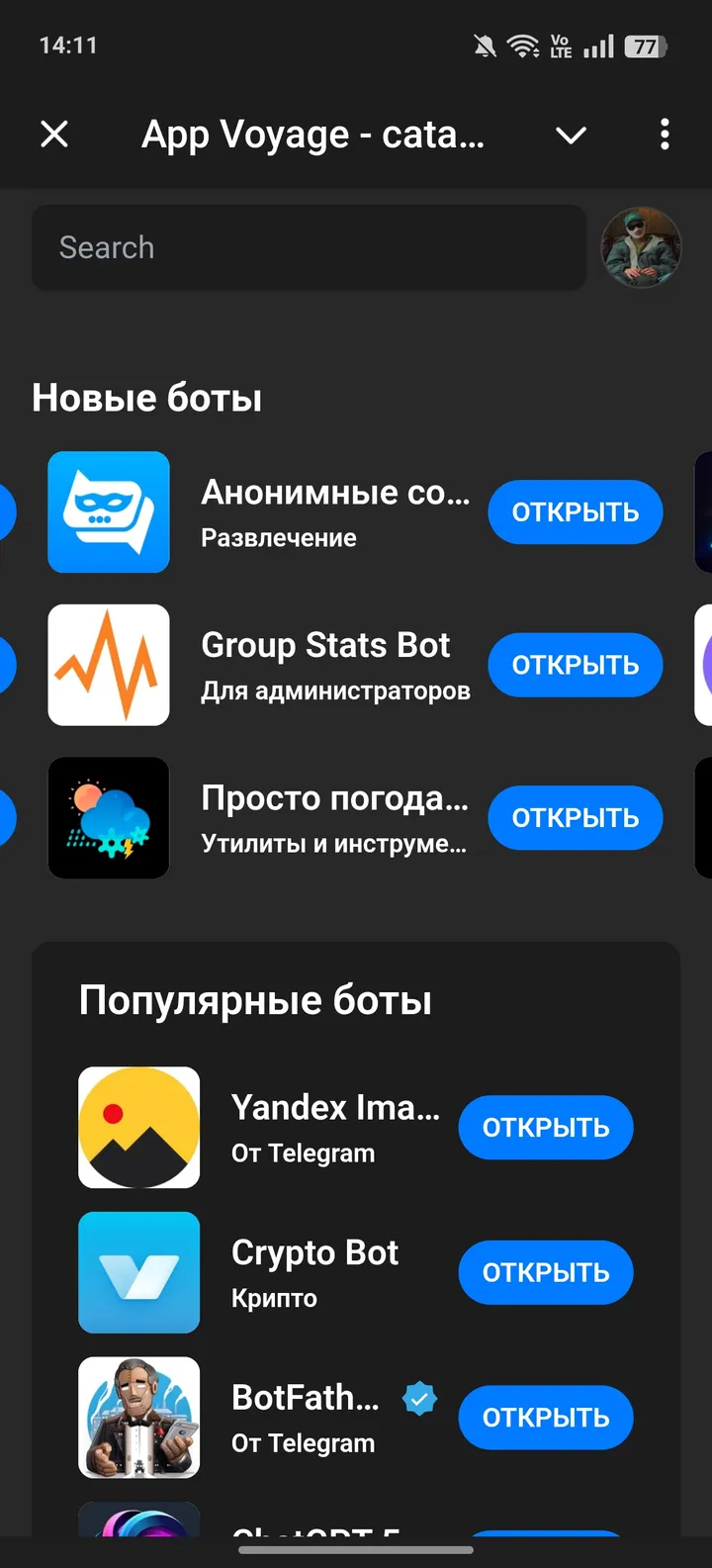Select the BotFather icon

point(138,1418)
